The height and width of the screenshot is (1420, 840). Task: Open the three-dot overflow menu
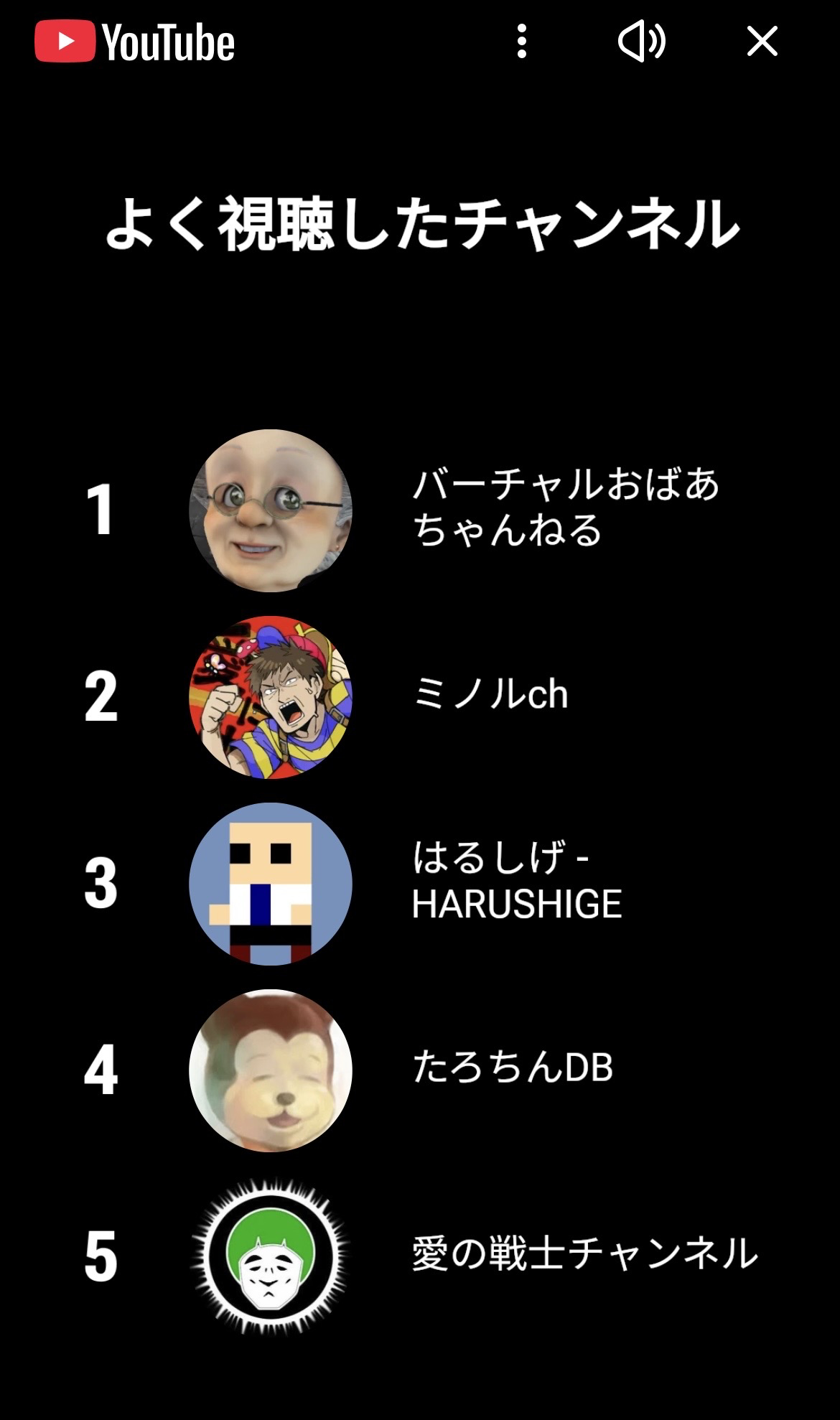click(522, 42)
